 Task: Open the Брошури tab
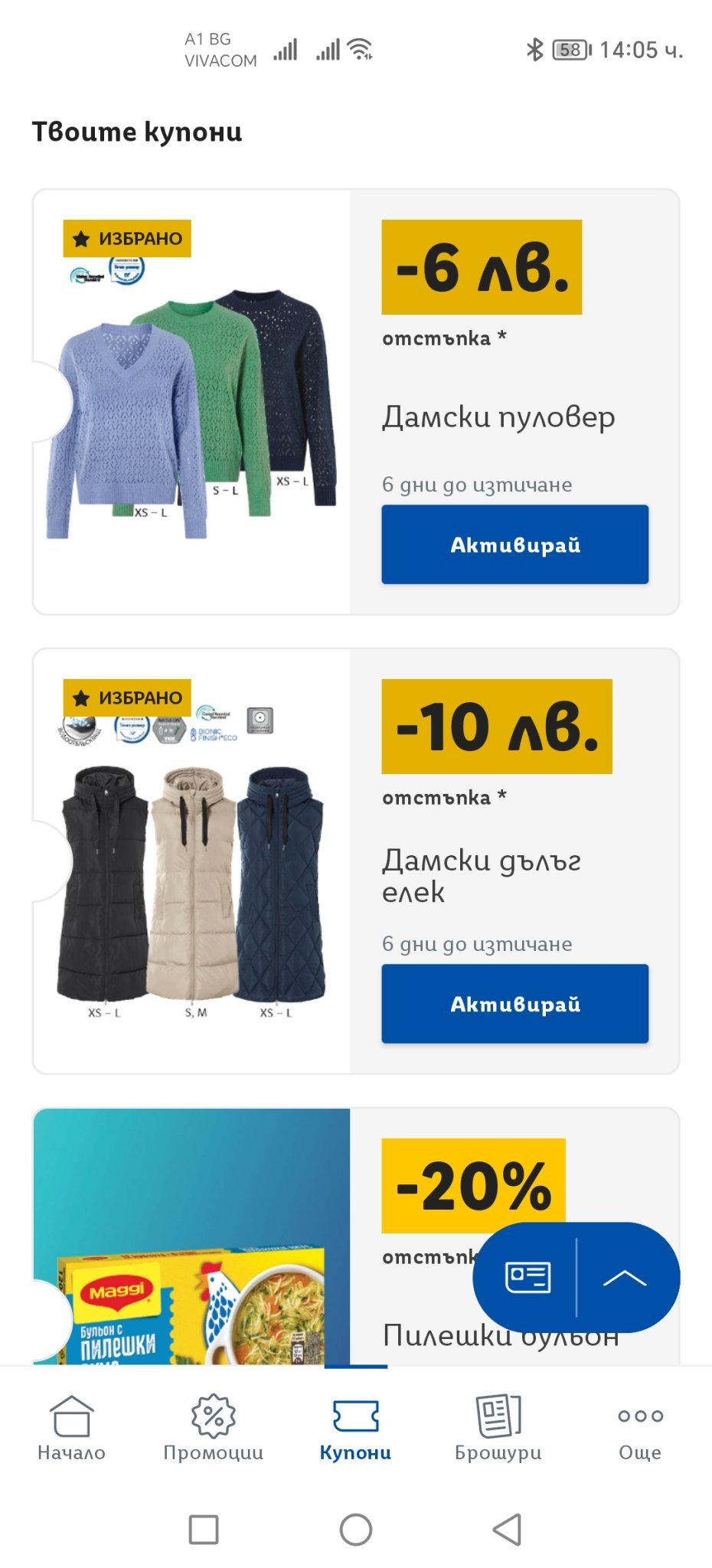(x=498, y=1428)
